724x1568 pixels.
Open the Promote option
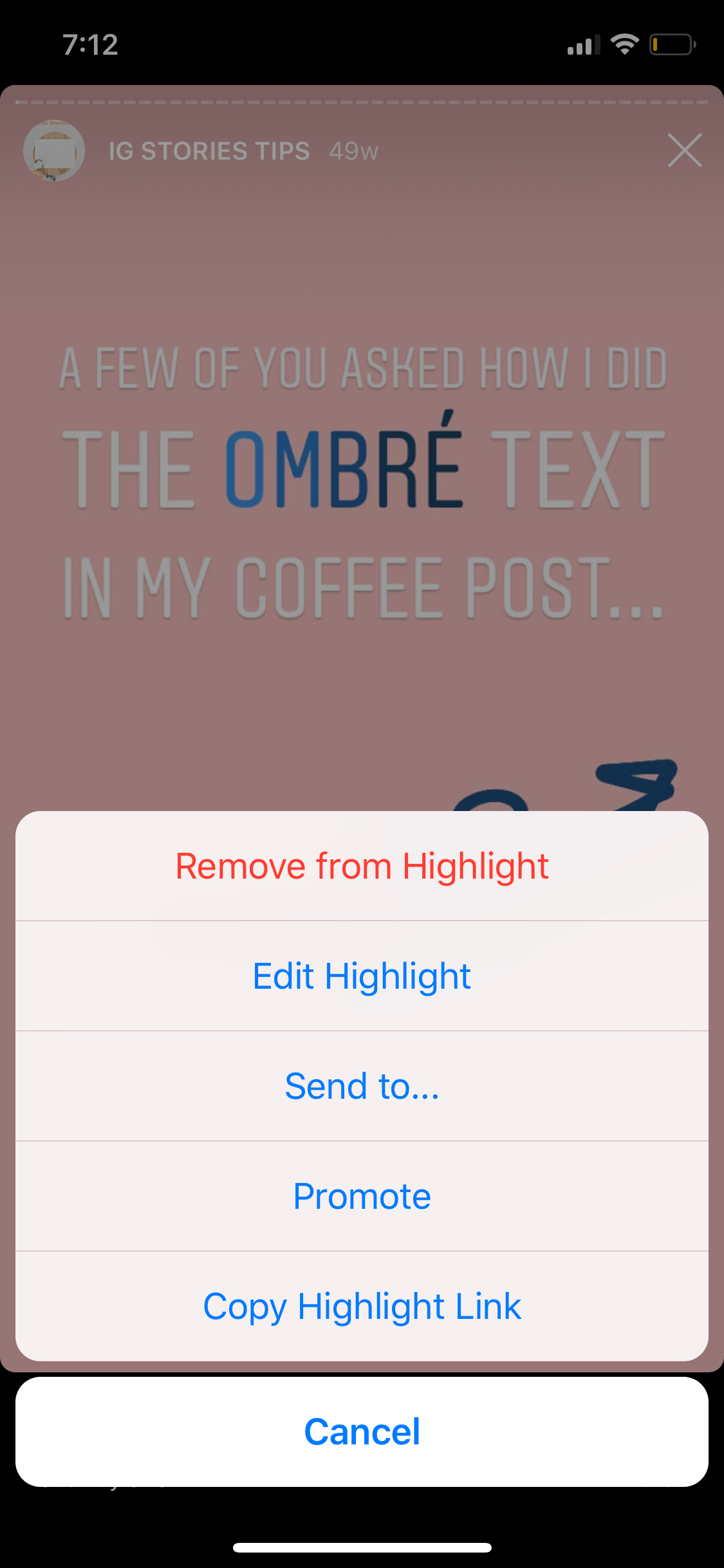click(x=362, y=1197)
